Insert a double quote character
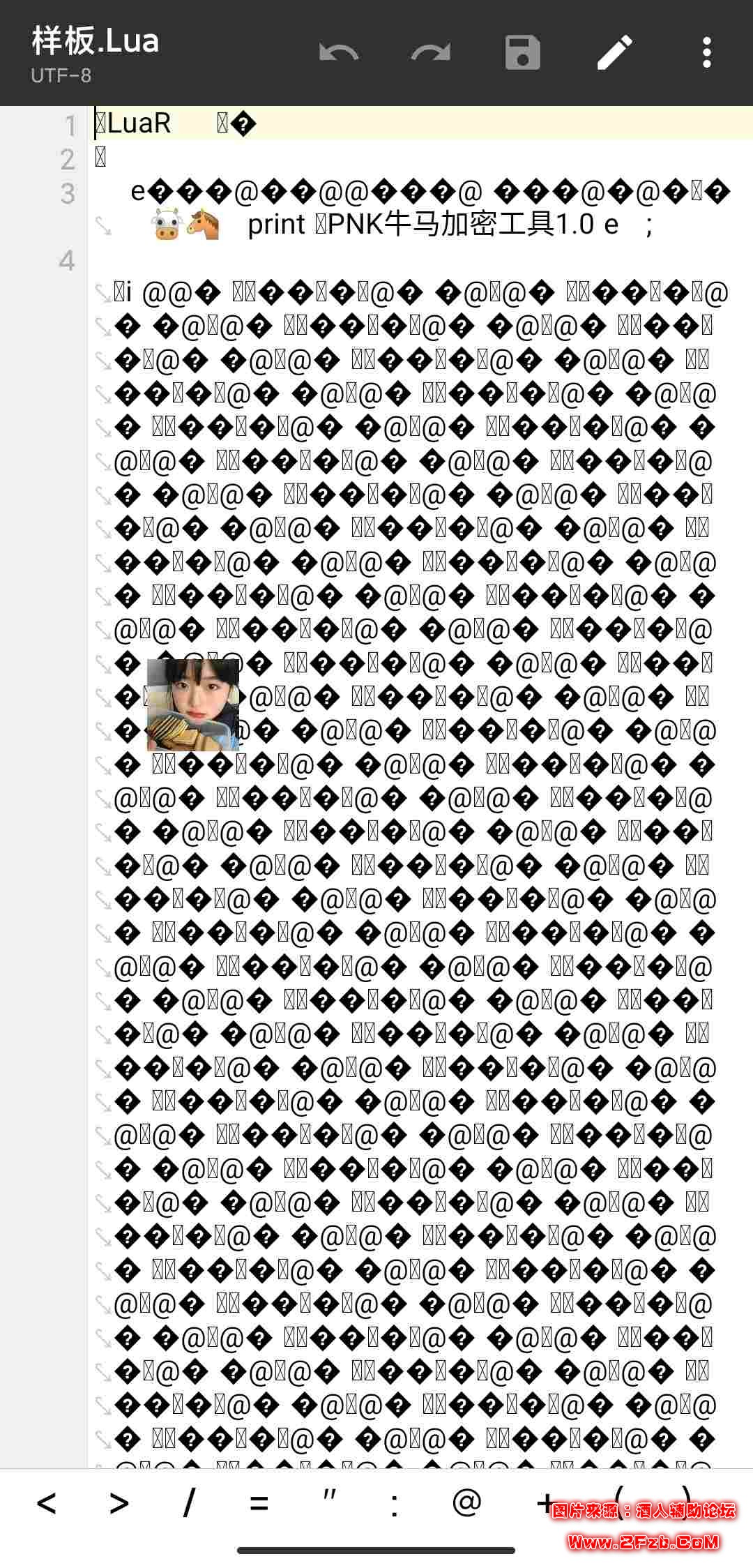 (328, 1502)
